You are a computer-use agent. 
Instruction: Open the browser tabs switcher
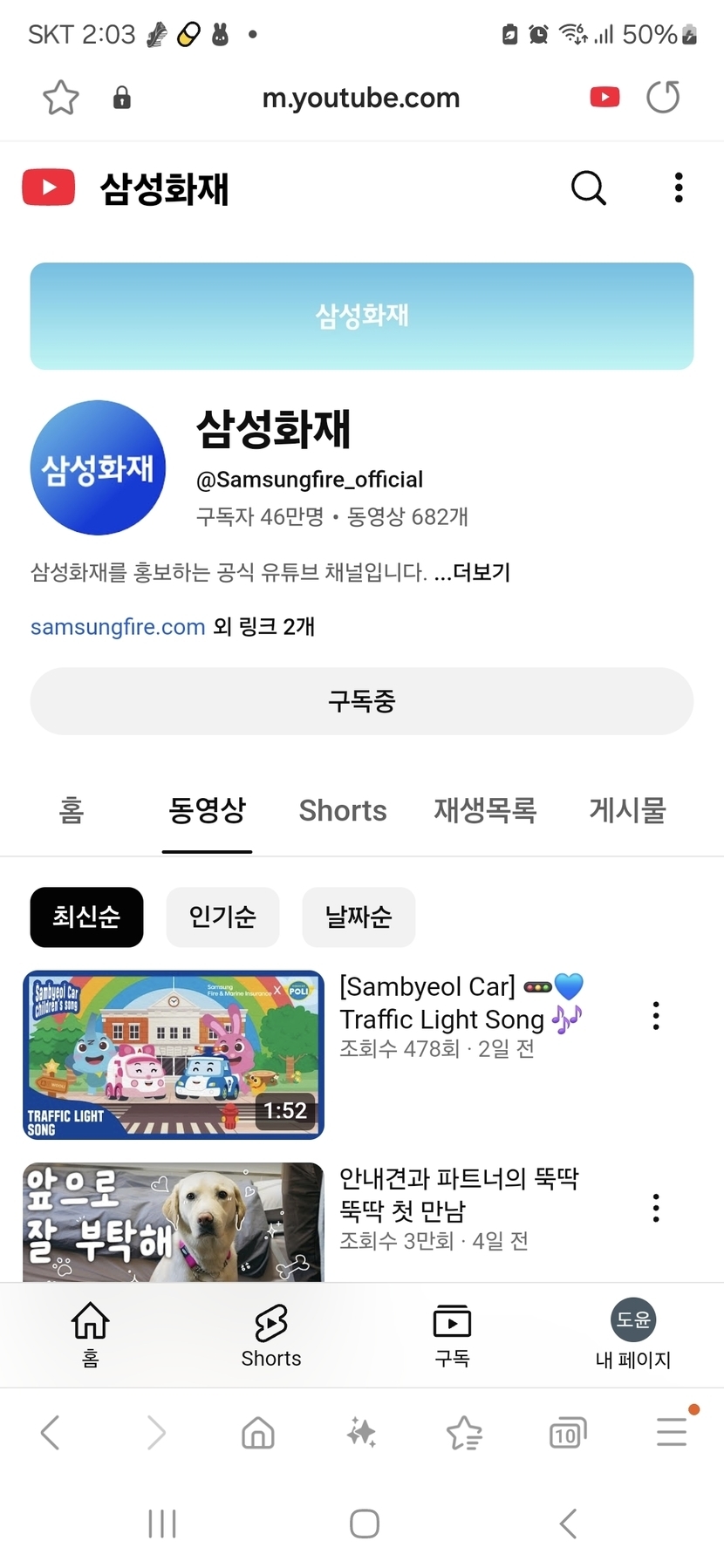point(567,1433)
